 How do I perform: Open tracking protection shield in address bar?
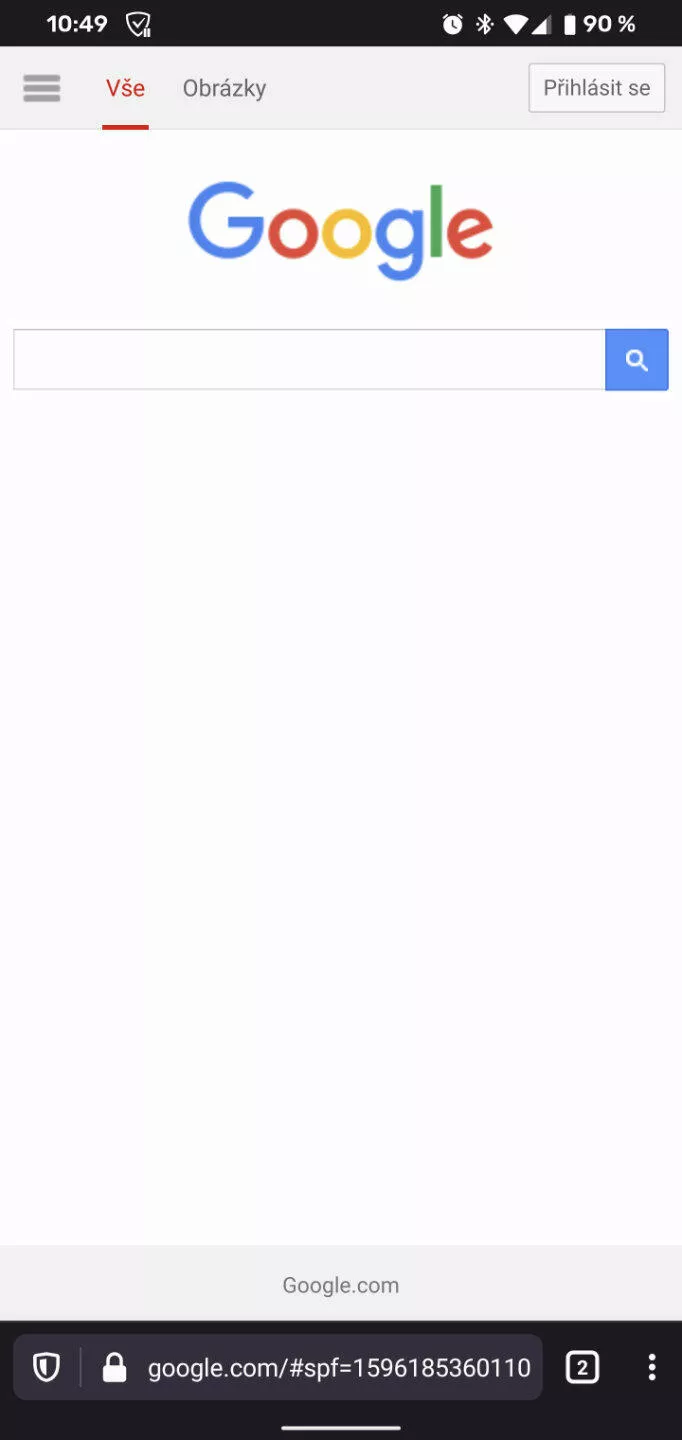point(47,1367)
